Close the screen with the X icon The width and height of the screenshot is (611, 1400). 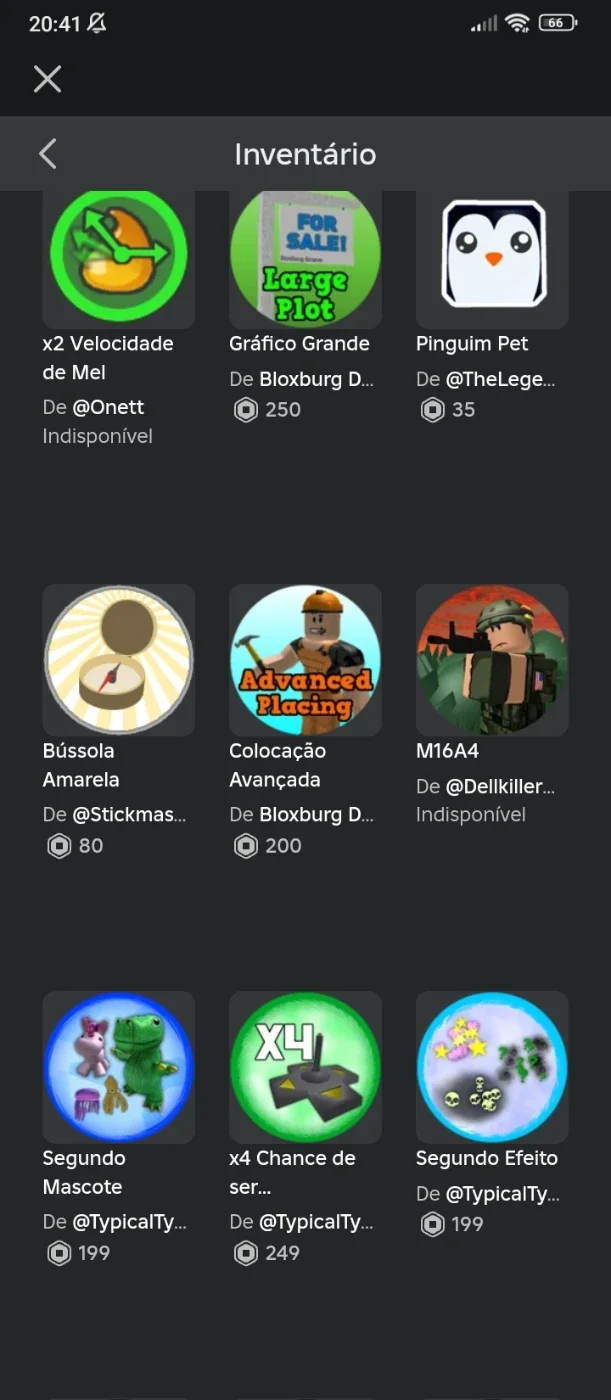[x=47, y=79]
